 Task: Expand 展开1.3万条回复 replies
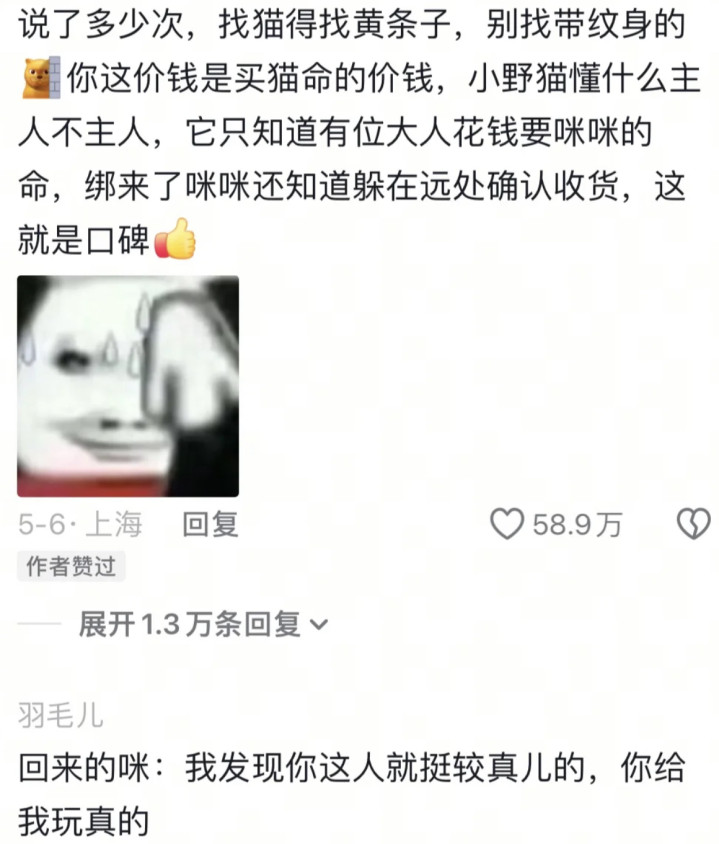click(203, 624)
